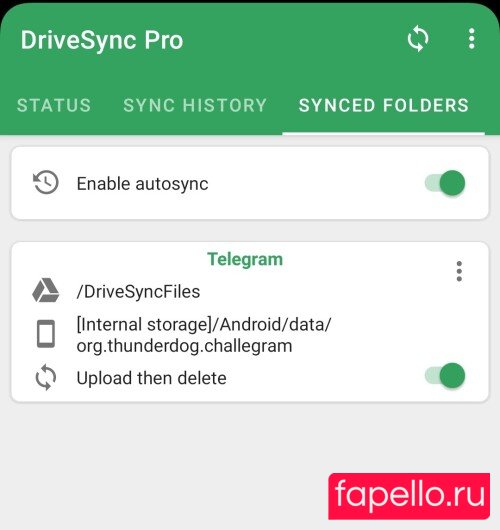Switch to the Status tab
This screenshot has width=500, height=530.
coord(54,105)
